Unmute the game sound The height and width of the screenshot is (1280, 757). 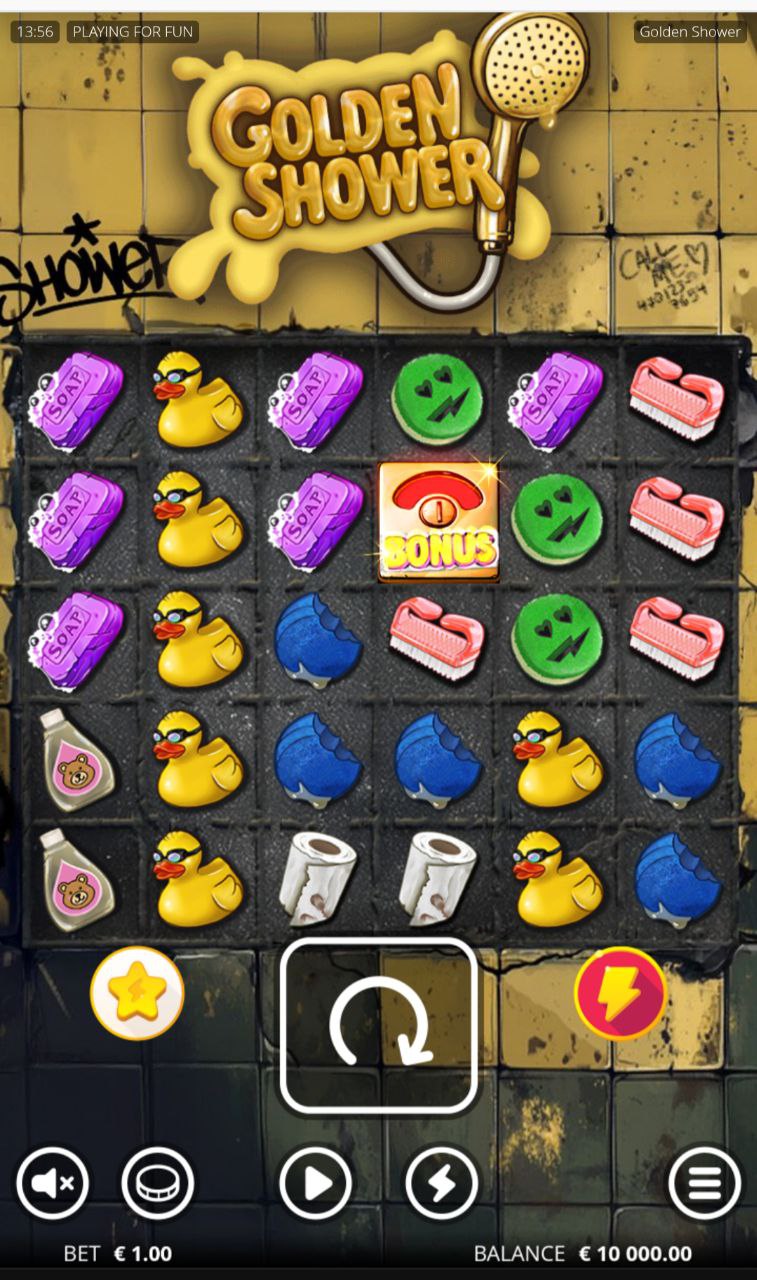click(x=52, y=1184)
